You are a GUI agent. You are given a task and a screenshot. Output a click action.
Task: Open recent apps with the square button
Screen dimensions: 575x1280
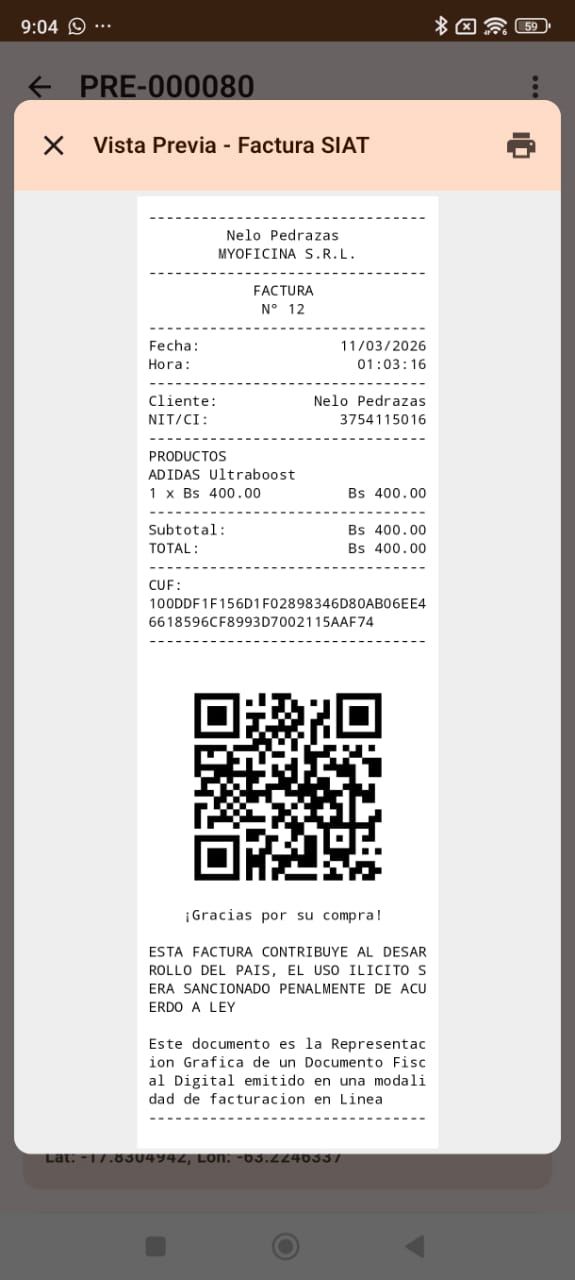(x=155, y=1246)
